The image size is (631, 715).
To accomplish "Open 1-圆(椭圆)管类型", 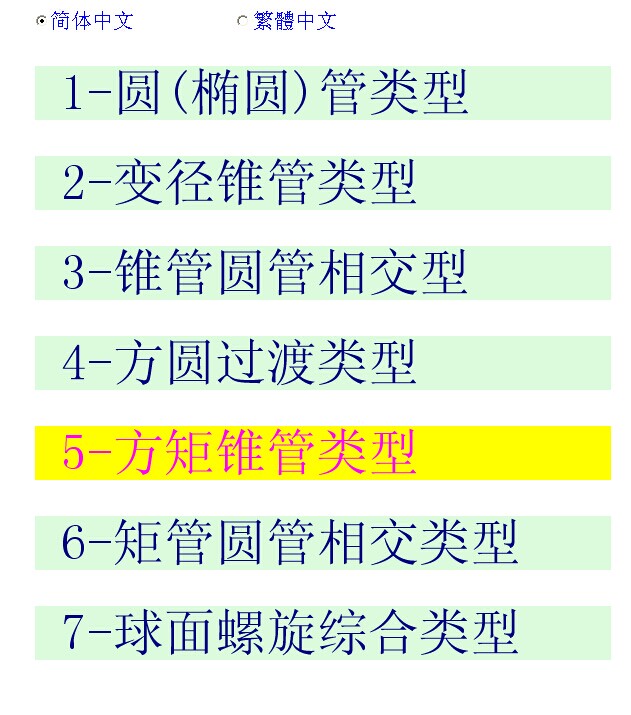I will click(265, 93).
